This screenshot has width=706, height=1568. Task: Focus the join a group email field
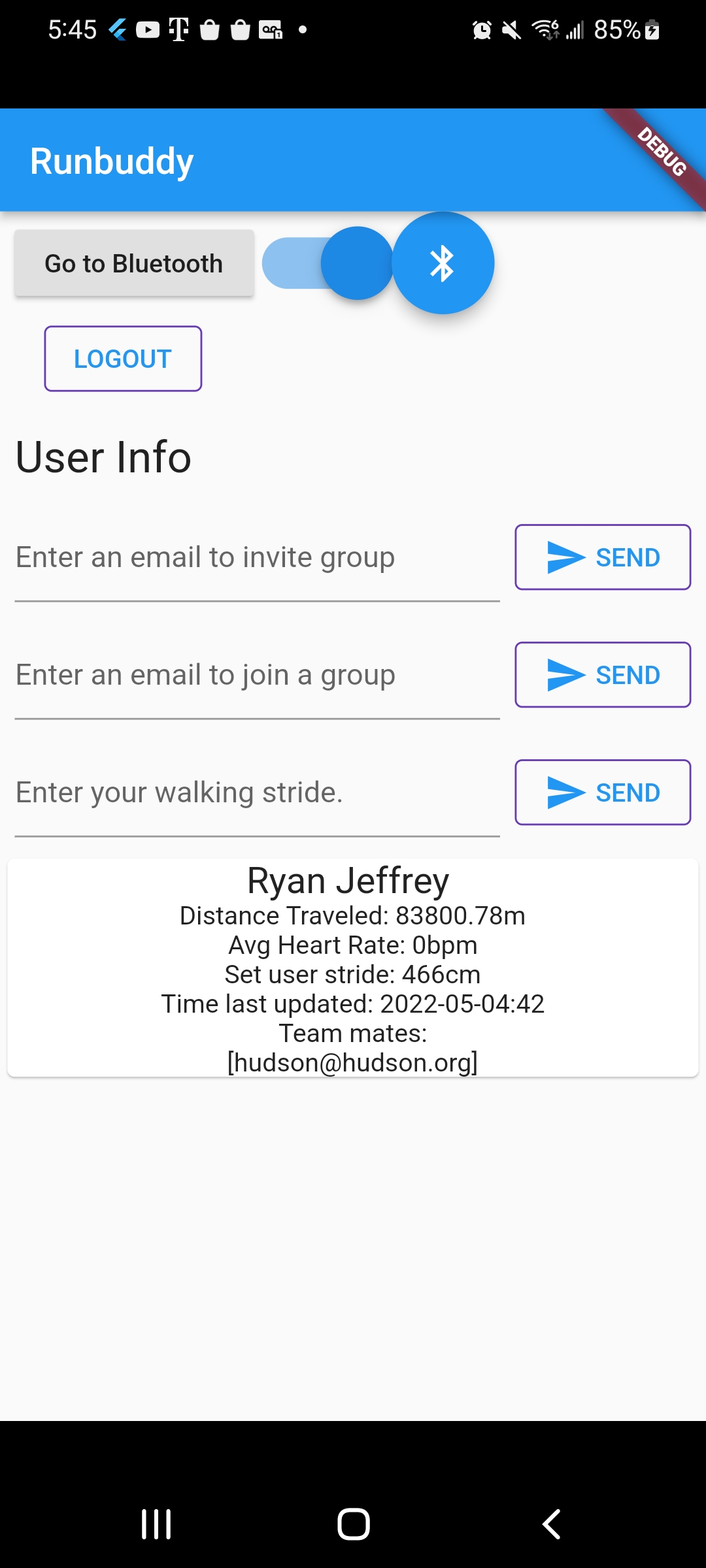coord(258,676)
